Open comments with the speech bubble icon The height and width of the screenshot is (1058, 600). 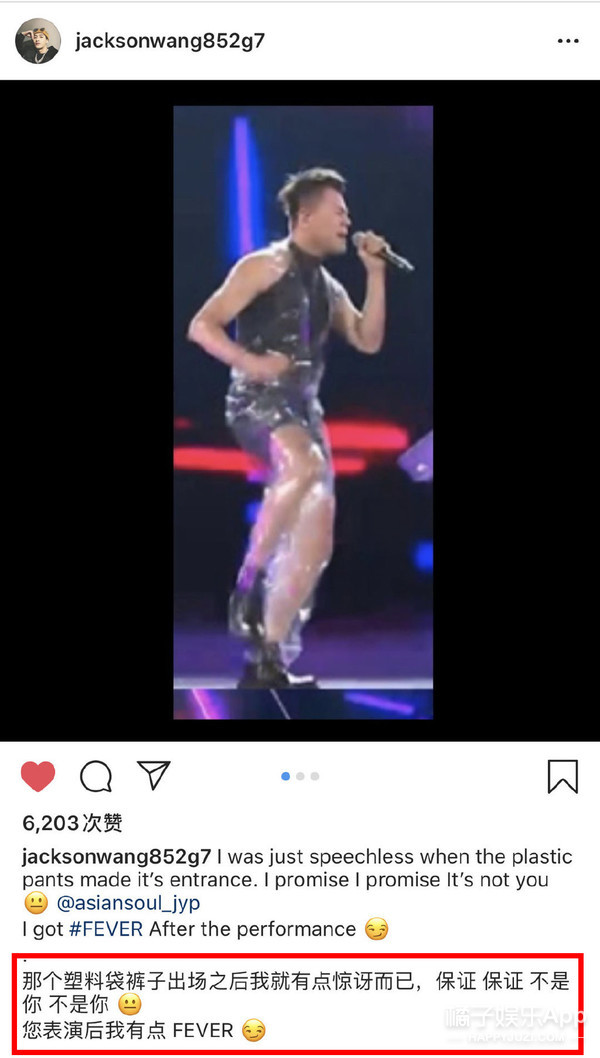(x=96, y=776)
